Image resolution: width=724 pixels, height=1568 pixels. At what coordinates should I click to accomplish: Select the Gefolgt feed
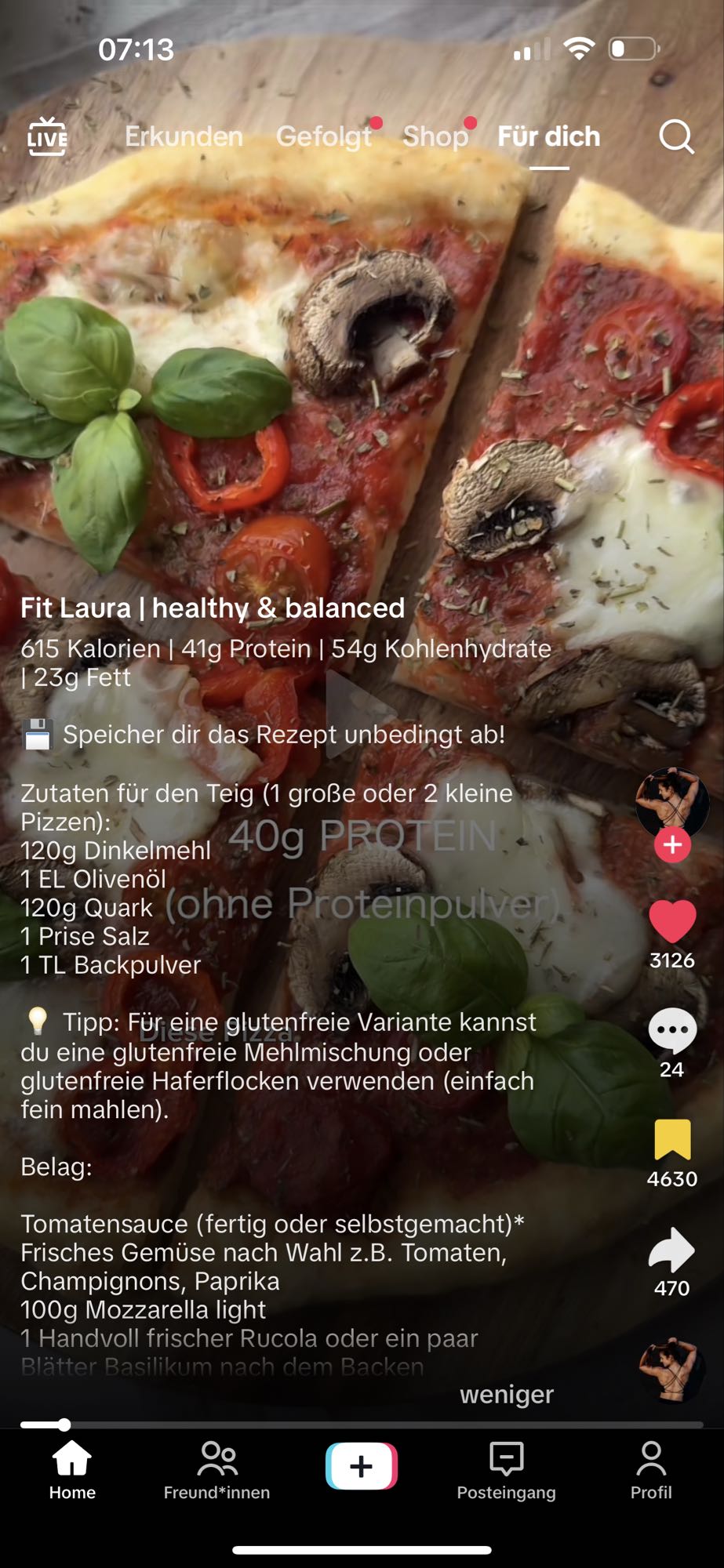(324, 137)
